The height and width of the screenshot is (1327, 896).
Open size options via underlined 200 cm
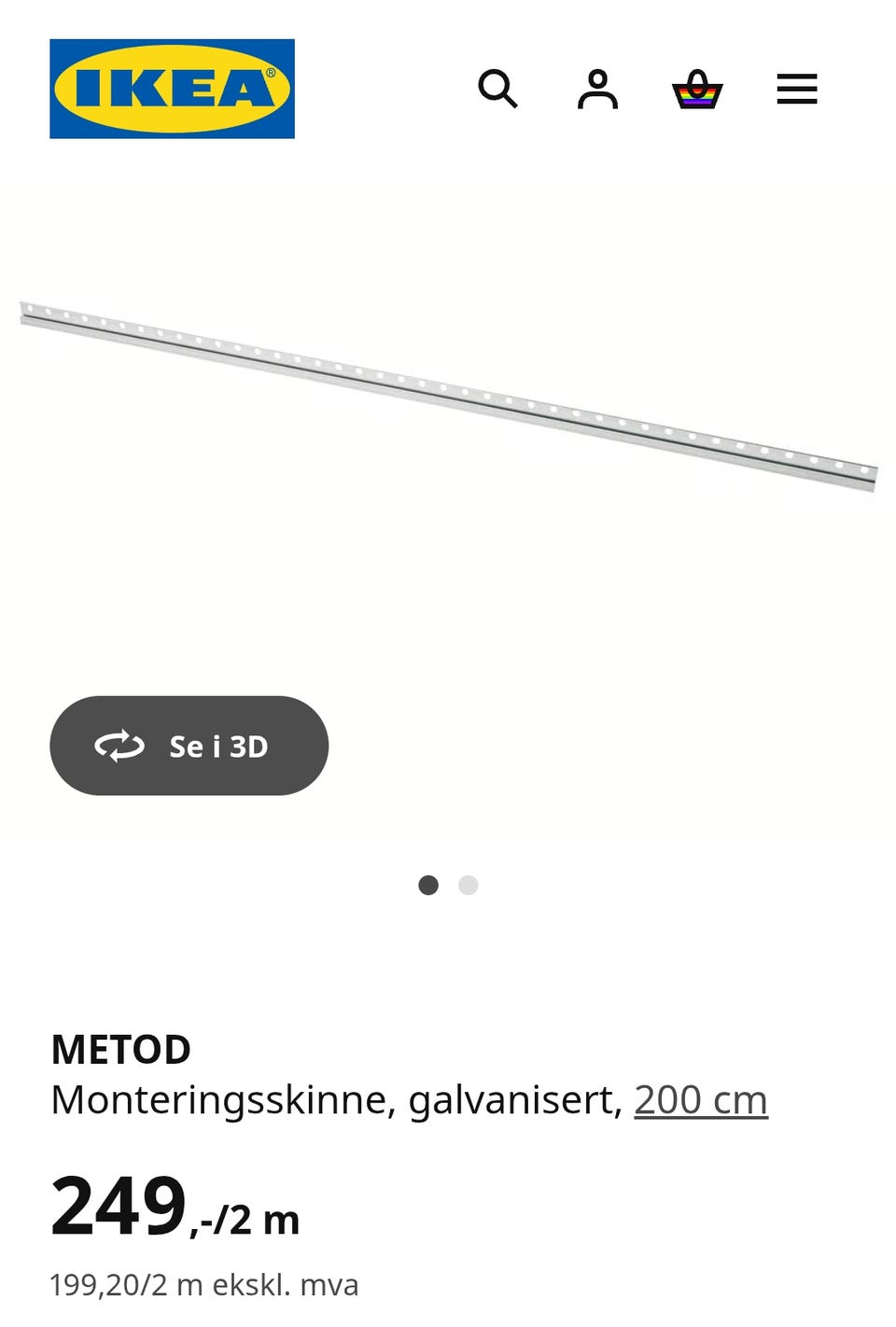(699, 1099)
